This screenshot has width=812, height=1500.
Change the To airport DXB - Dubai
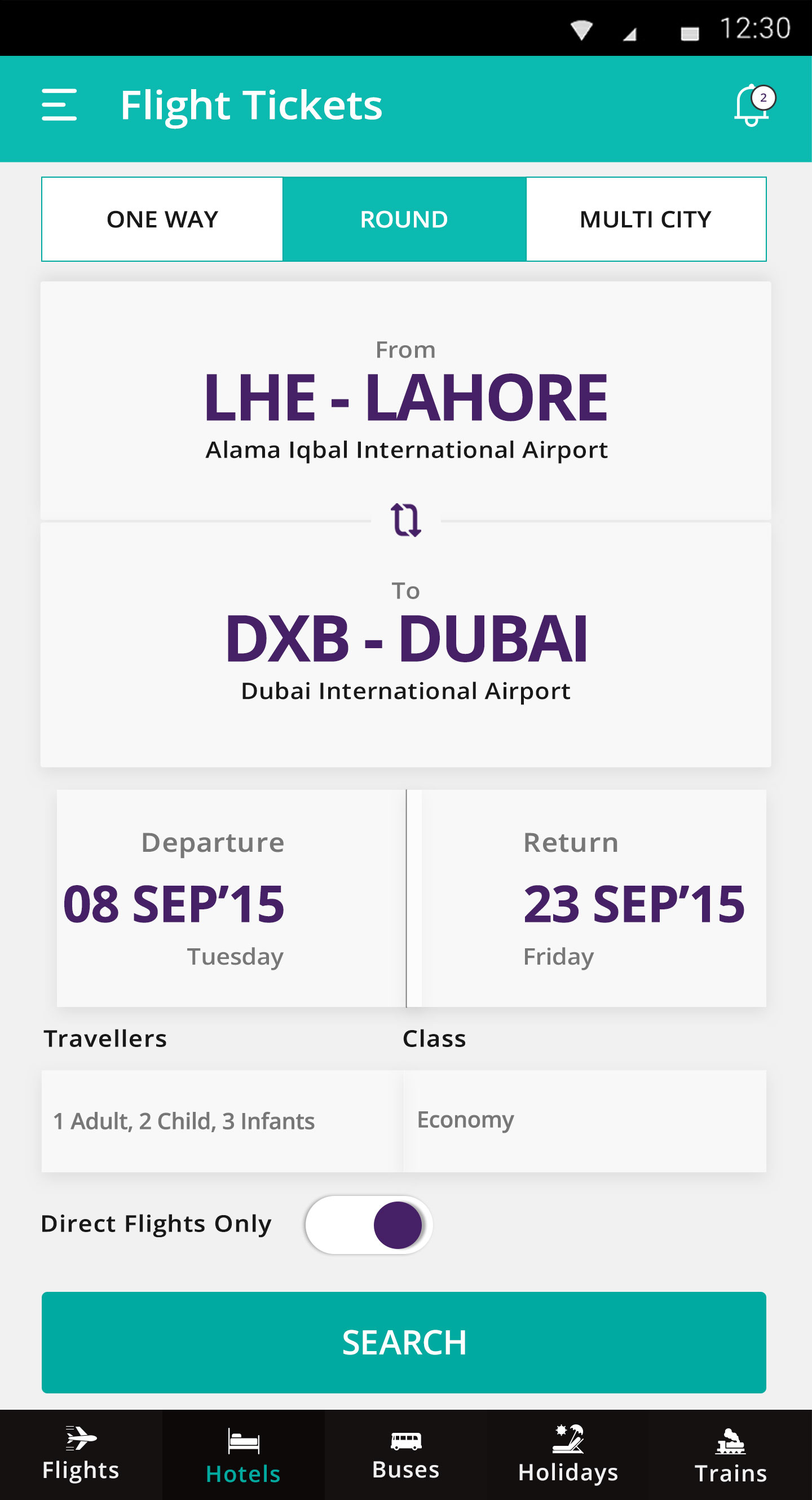pos(405,645)
